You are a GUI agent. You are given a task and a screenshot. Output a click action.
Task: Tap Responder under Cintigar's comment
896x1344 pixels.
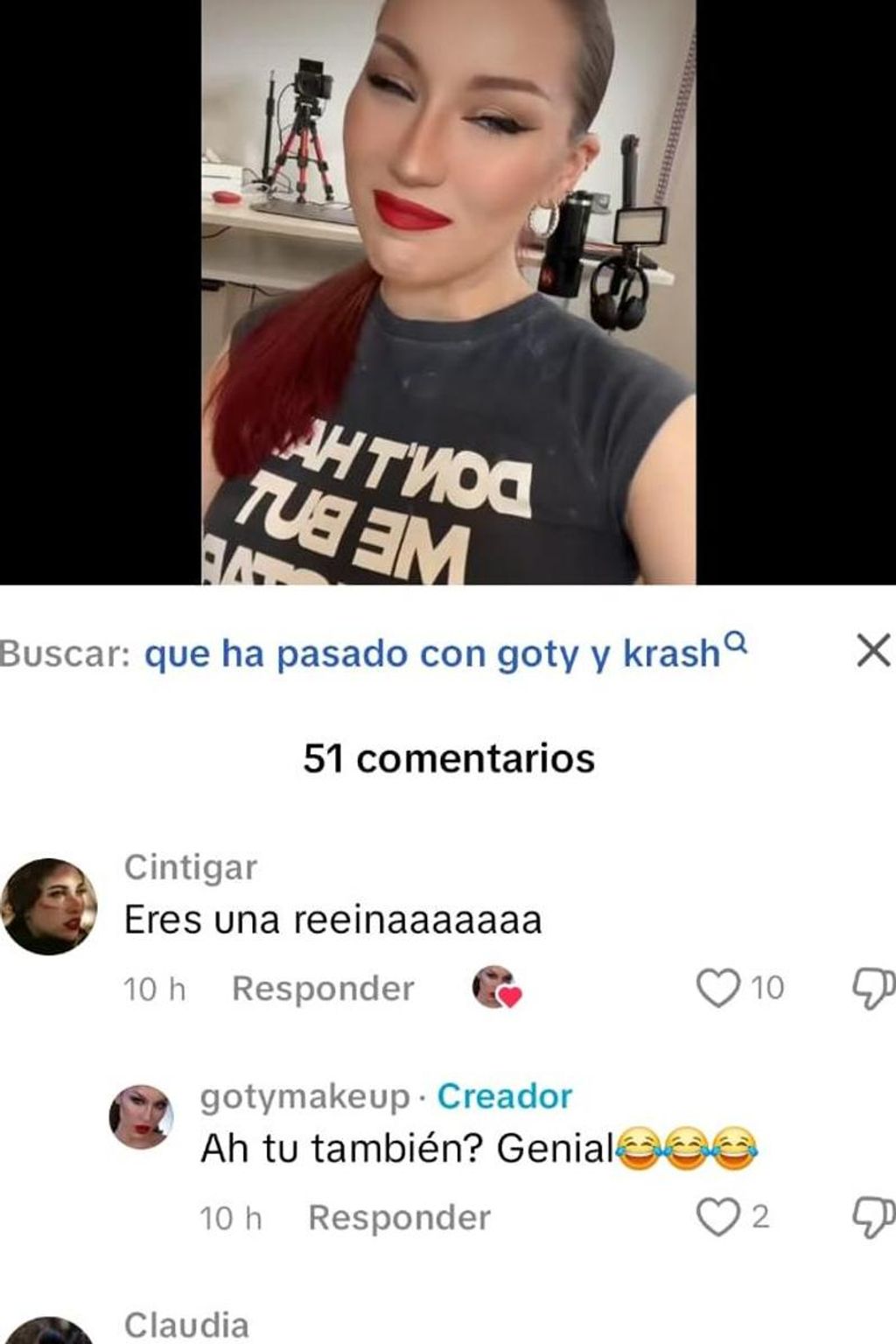[x=320, y=988]
